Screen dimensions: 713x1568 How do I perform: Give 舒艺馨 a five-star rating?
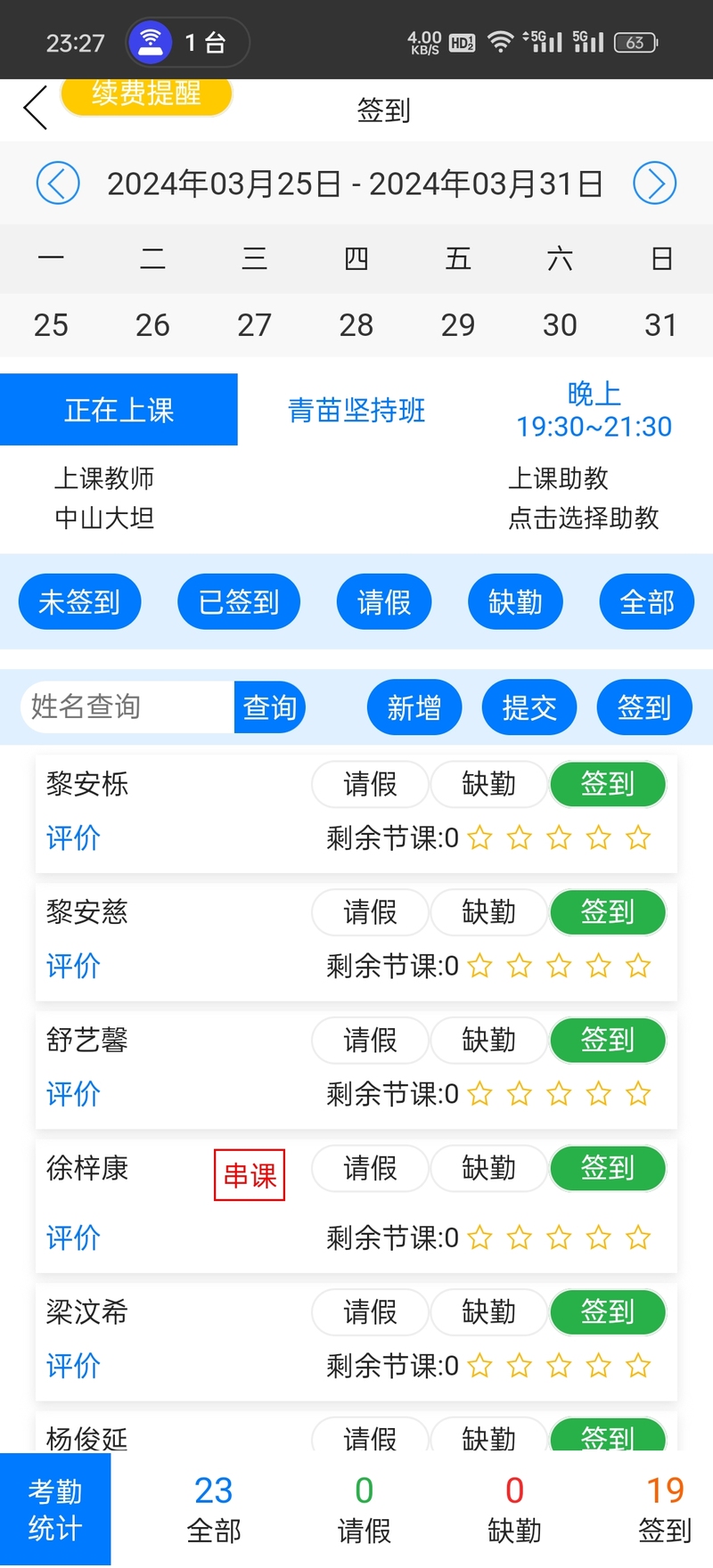(x=638, y=1093)
